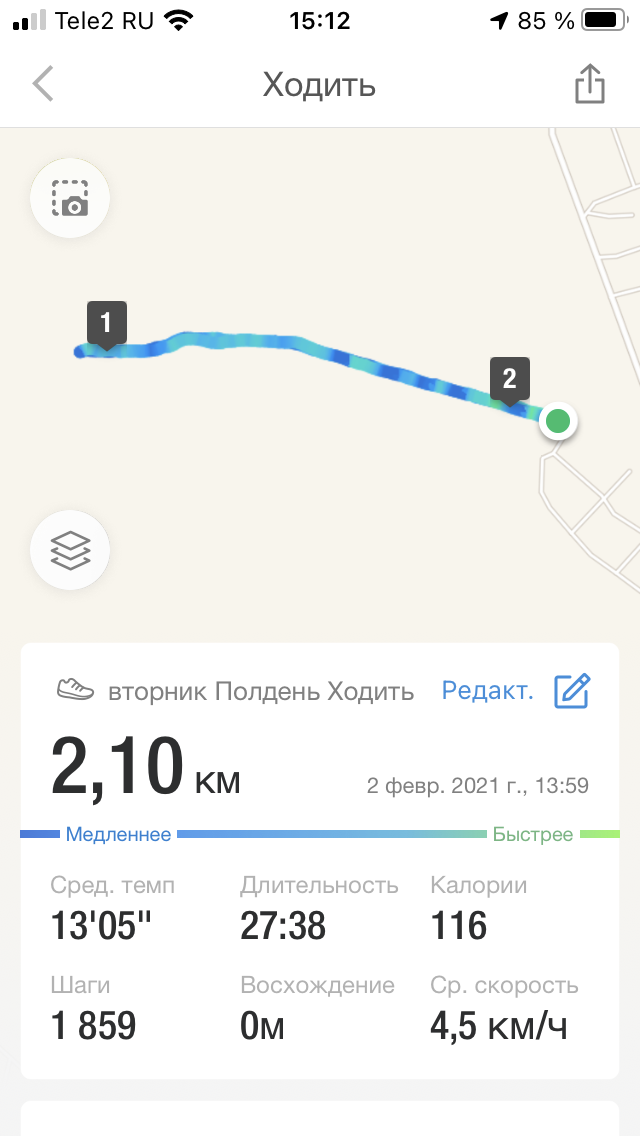Share this walking workout
640x1136 pixels.
[590, 84]
